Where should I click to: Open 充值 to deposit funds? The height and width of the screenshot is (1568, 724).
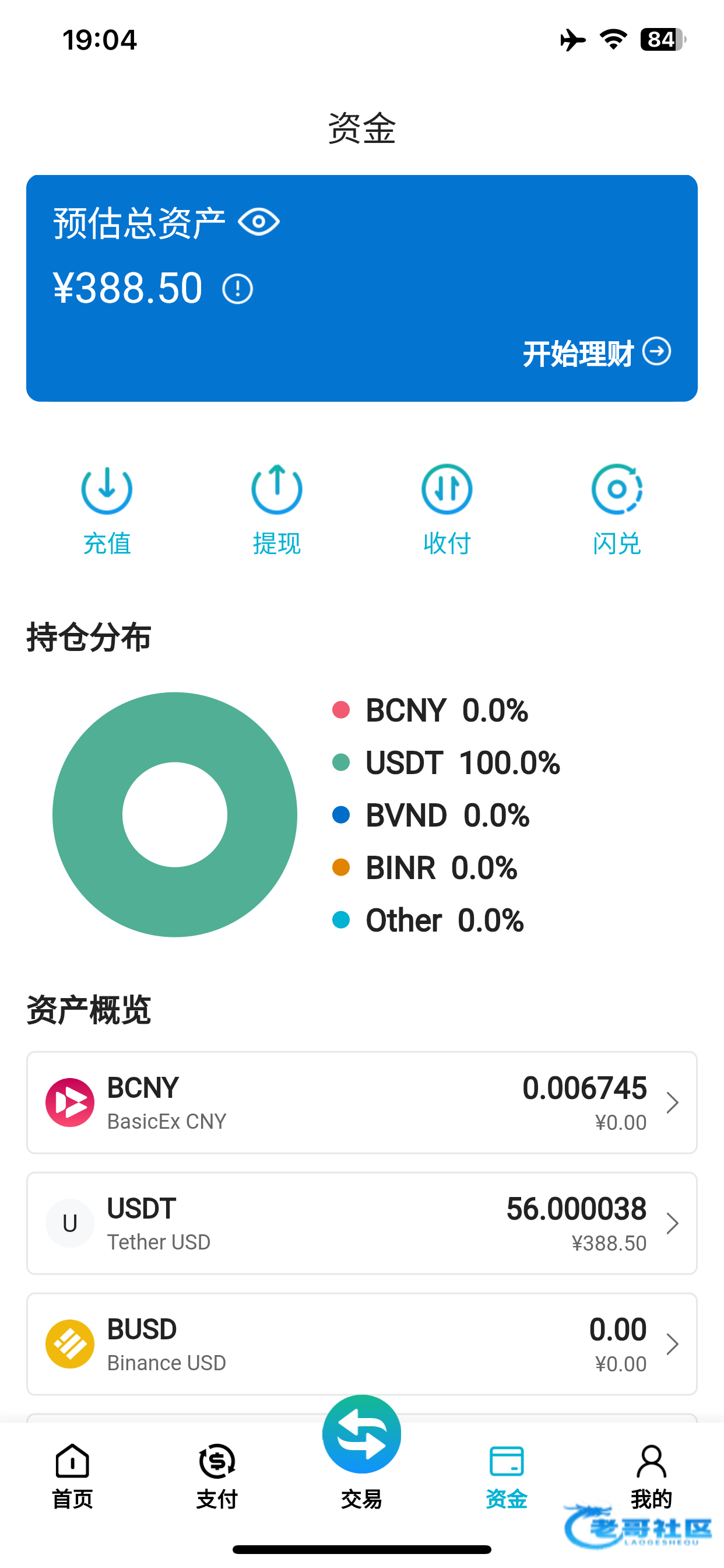point(107,509)
